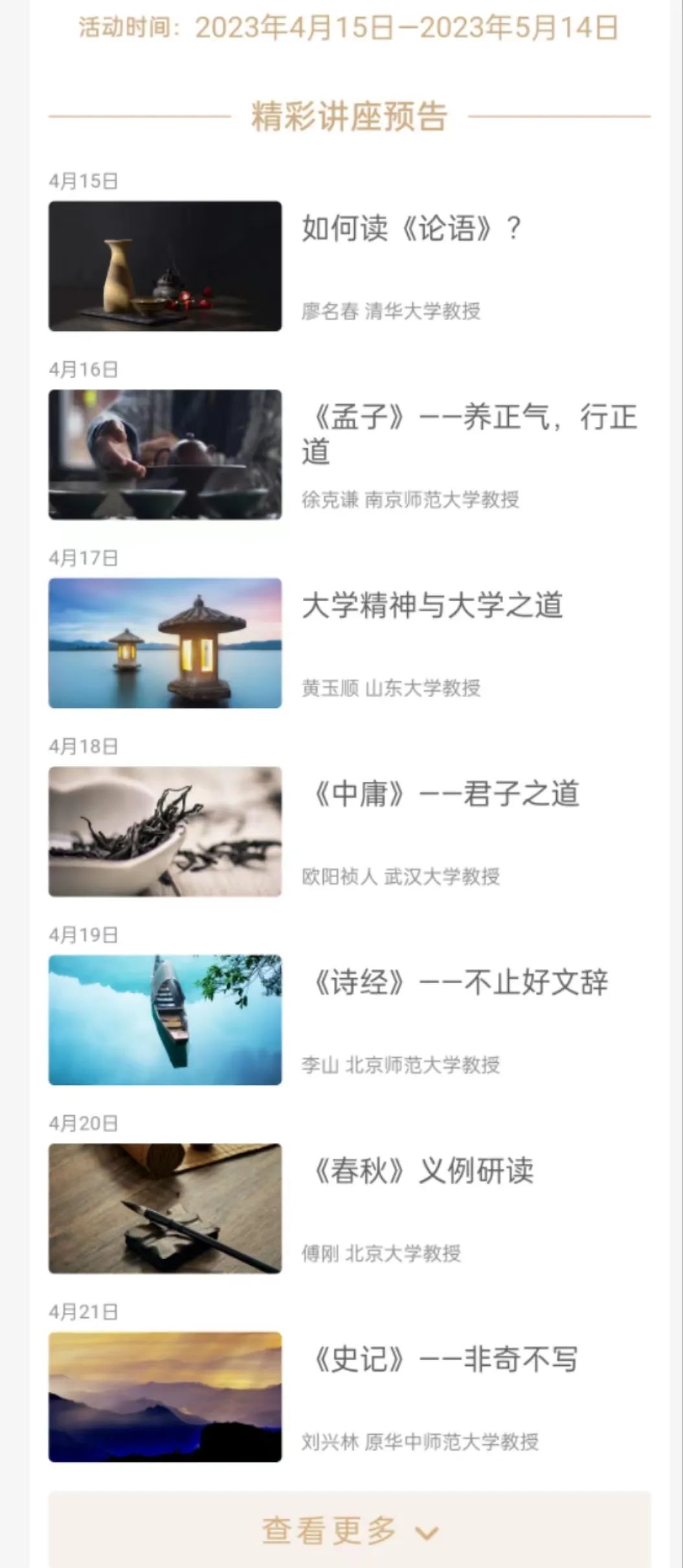
Task: View the 《春秋》义例研读 lecture
Action: (421, 1171)
